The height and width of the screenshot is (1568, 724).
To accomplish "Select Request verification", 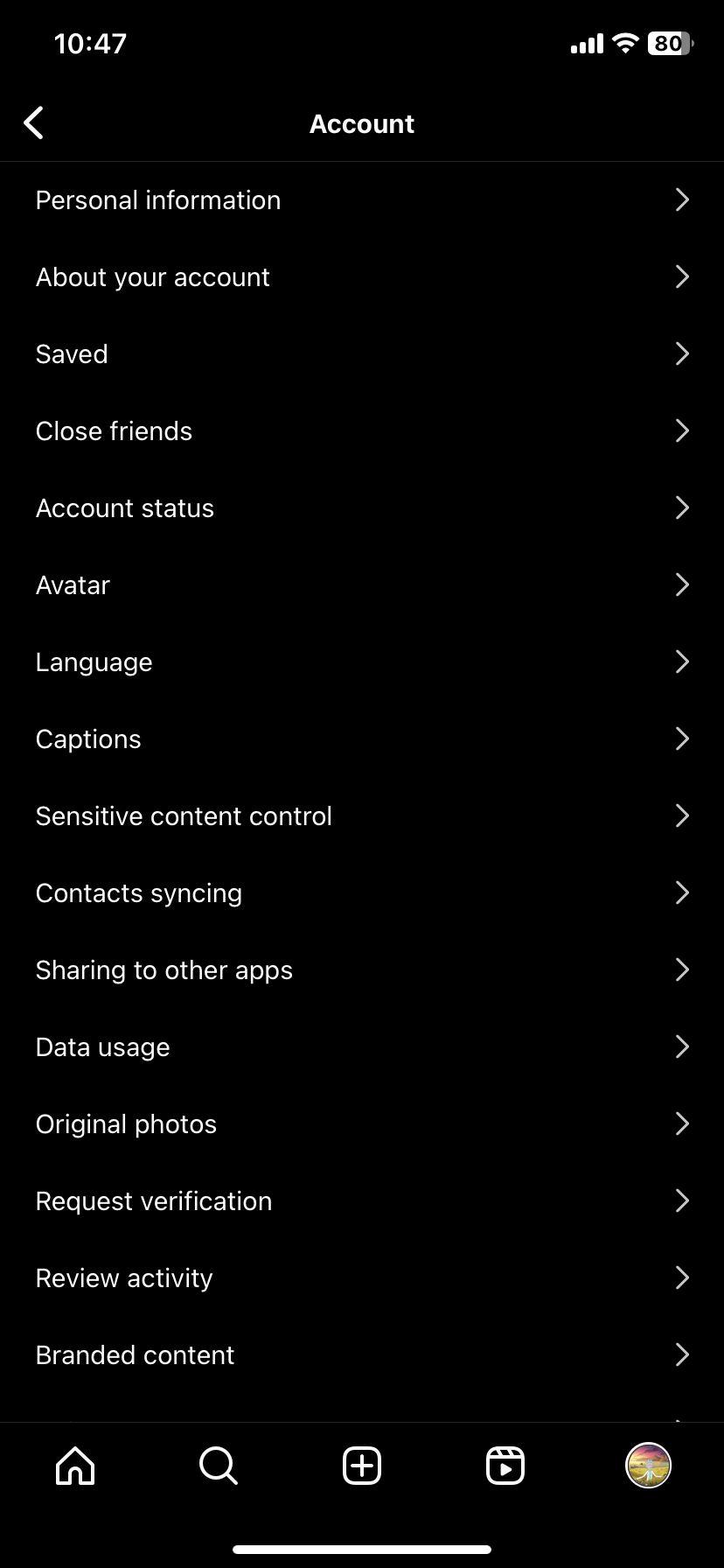I will [x=362, y=1201].
